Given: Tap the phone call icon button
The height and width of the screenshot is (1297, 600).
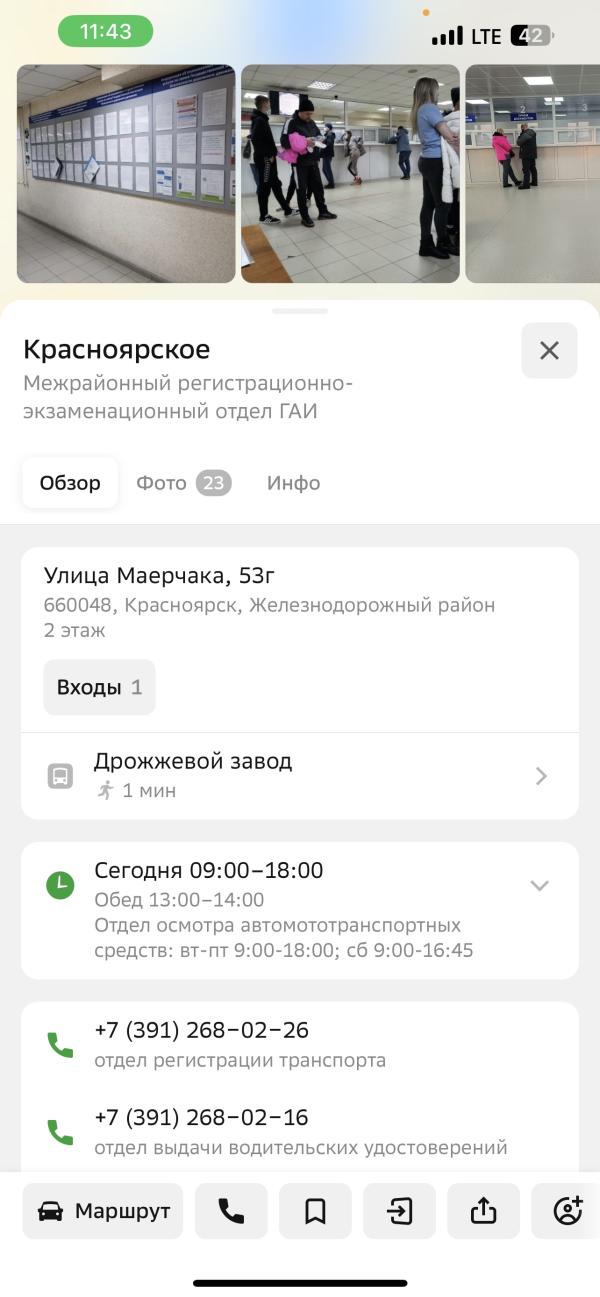Looking at the screenshot, I should point(231,1211).
